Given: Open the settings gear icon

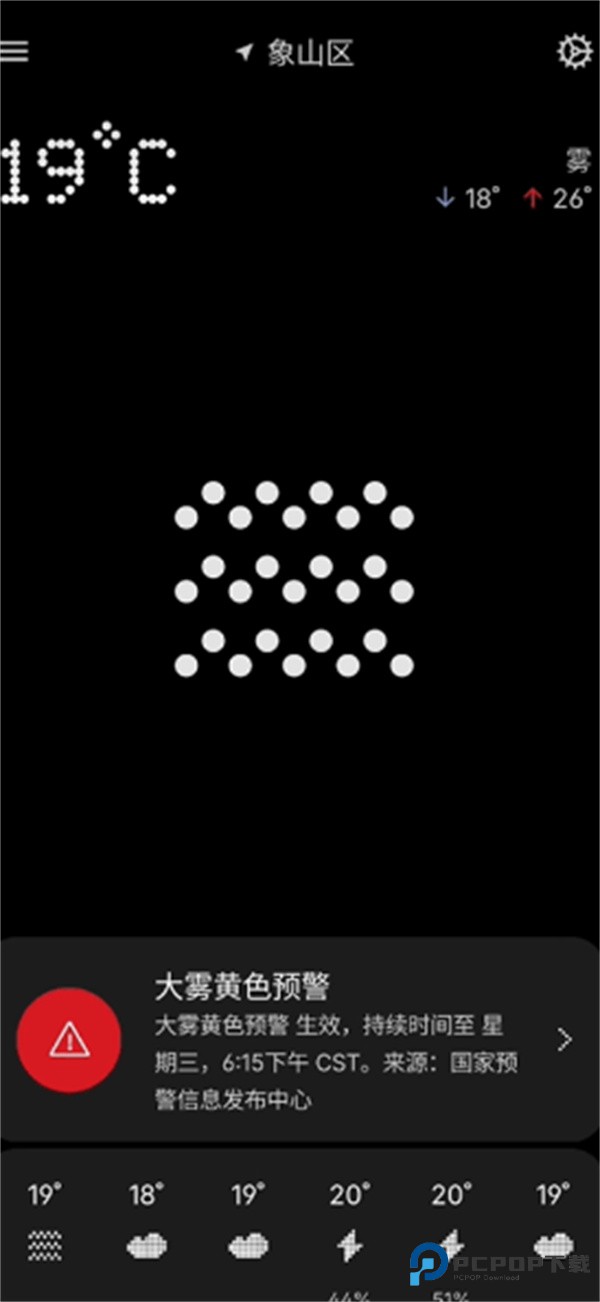Looking at the screenshot, I should (574, 52).
